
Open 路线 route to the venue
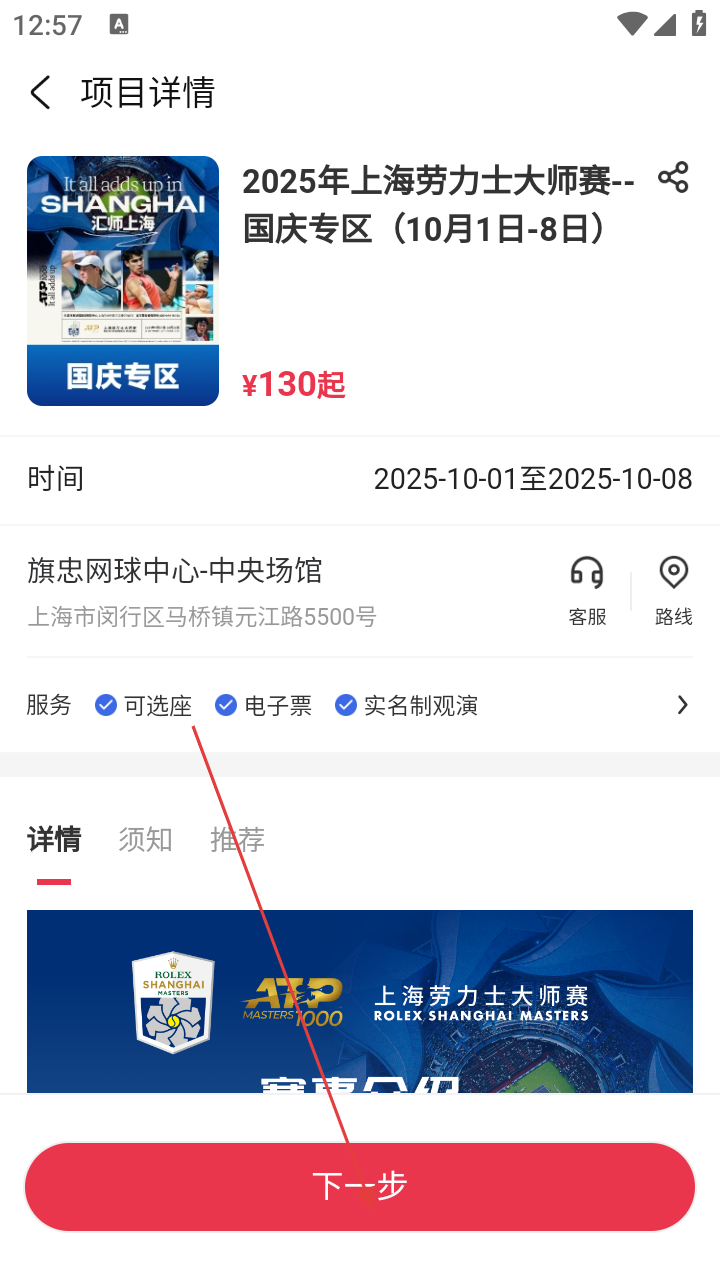pos(673,590)
